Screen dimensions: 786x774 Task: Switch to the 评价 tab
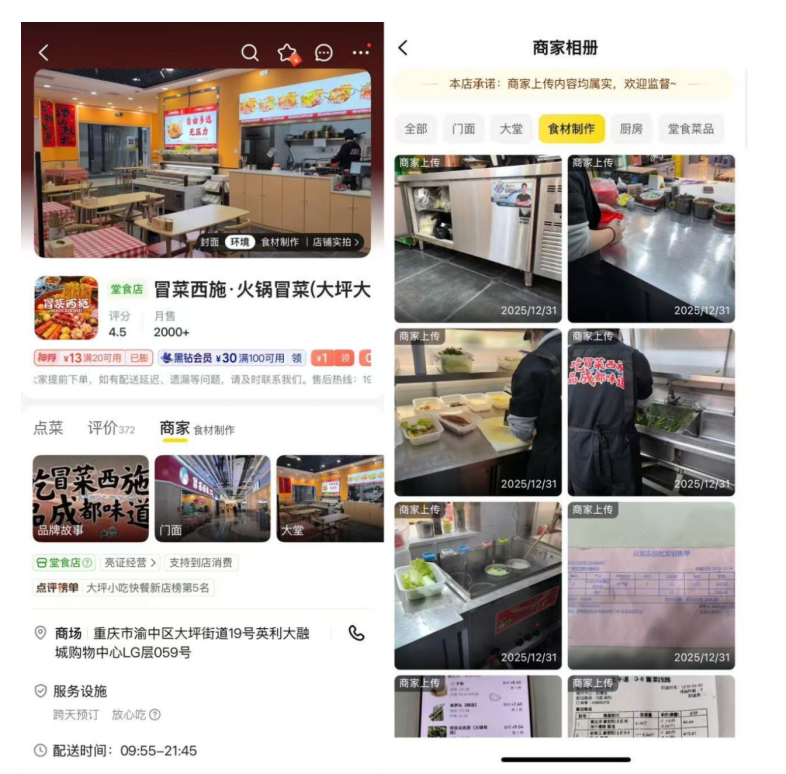coord(110,428)
